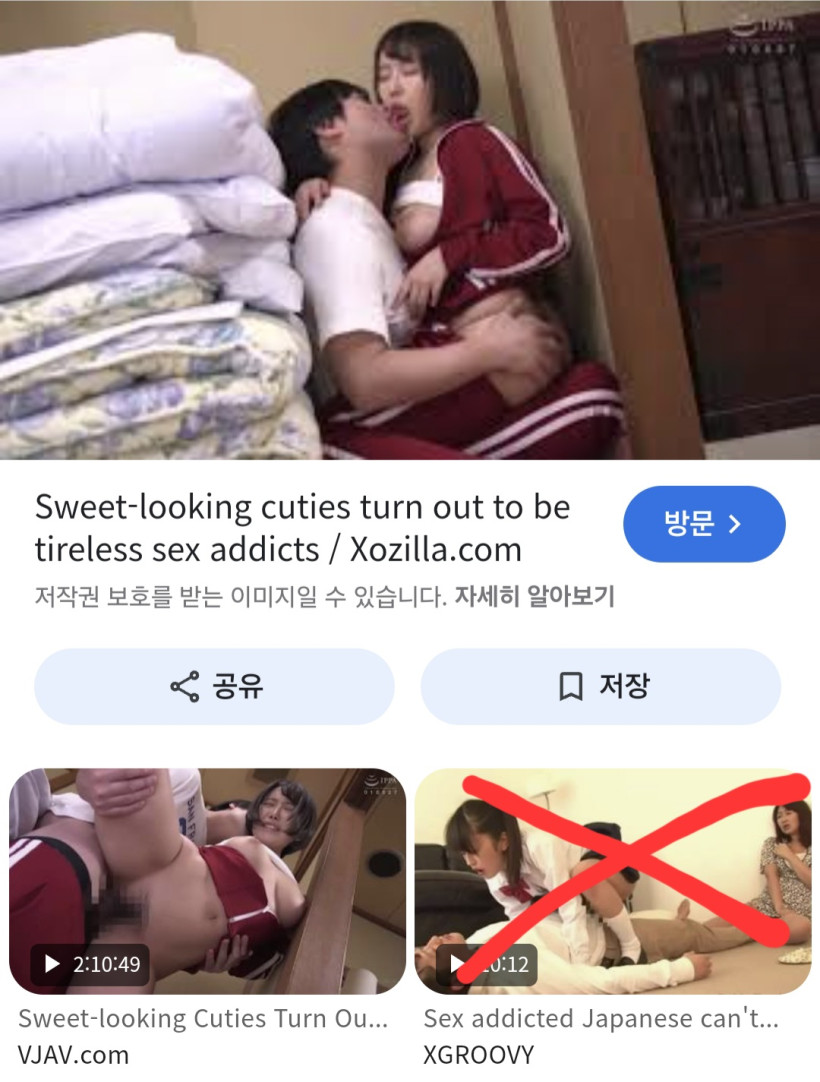
Task: Open the main image at top
Action: 410,230
